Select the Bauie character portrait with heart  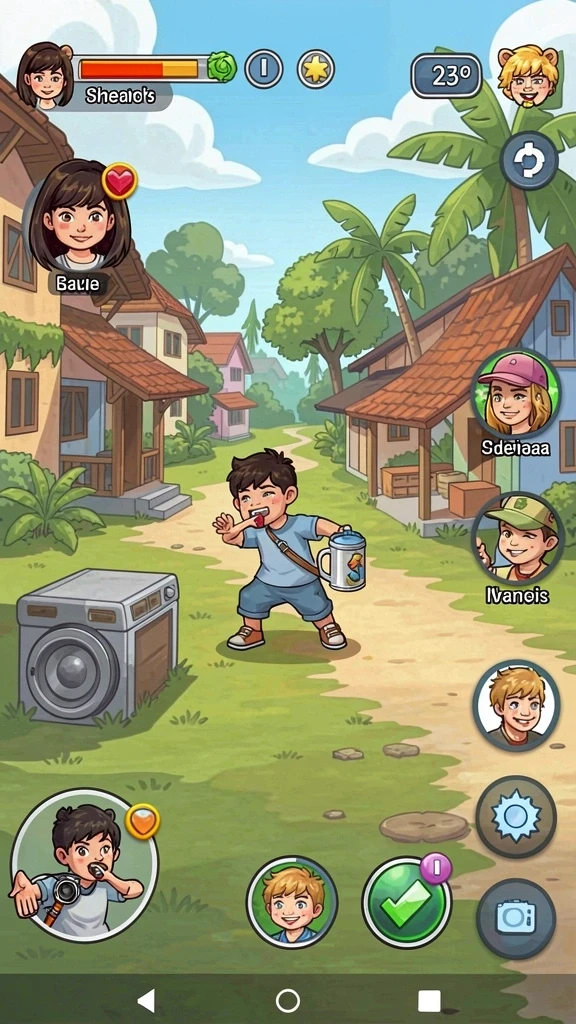click(x=79, y=216)
